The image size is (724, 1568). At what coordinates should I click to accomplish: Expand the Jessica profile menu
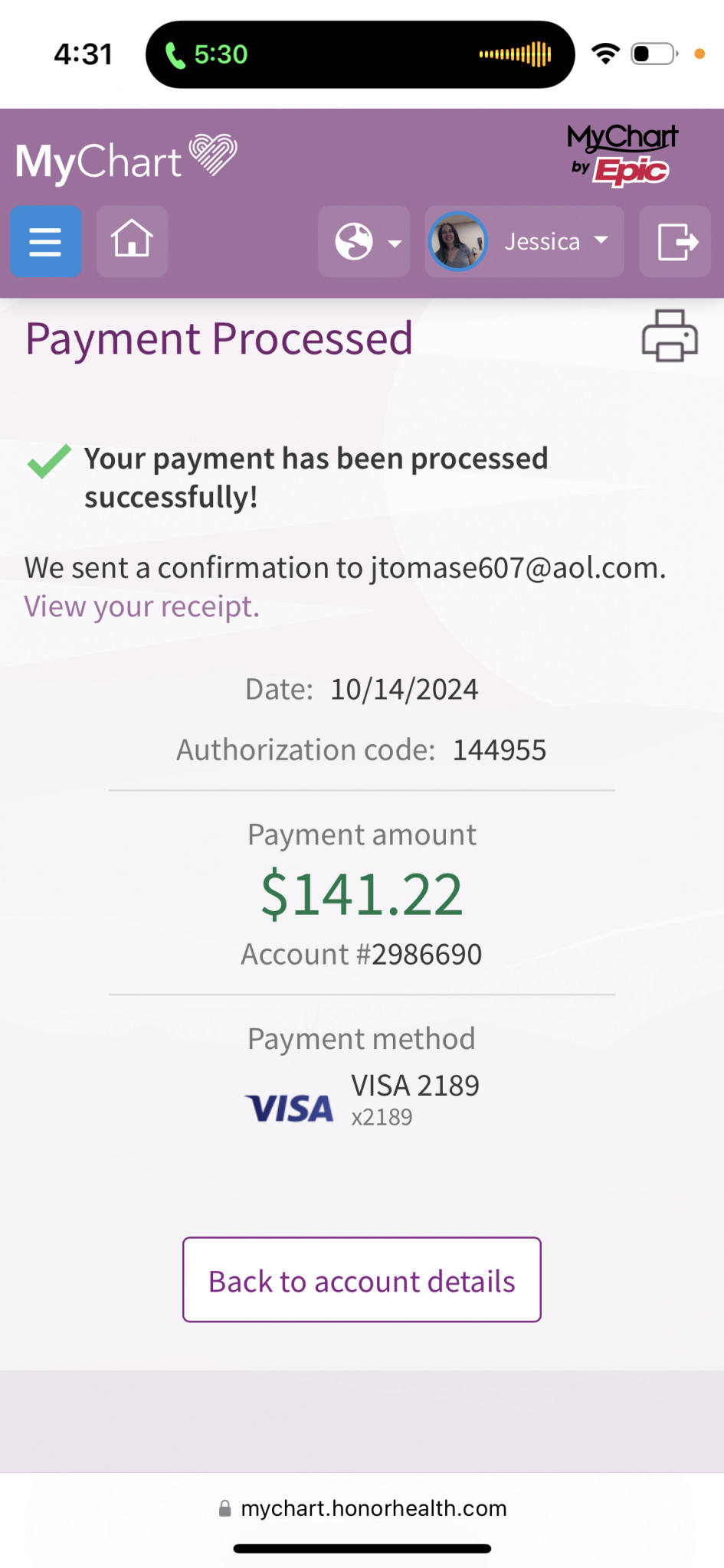coord(525,241)
